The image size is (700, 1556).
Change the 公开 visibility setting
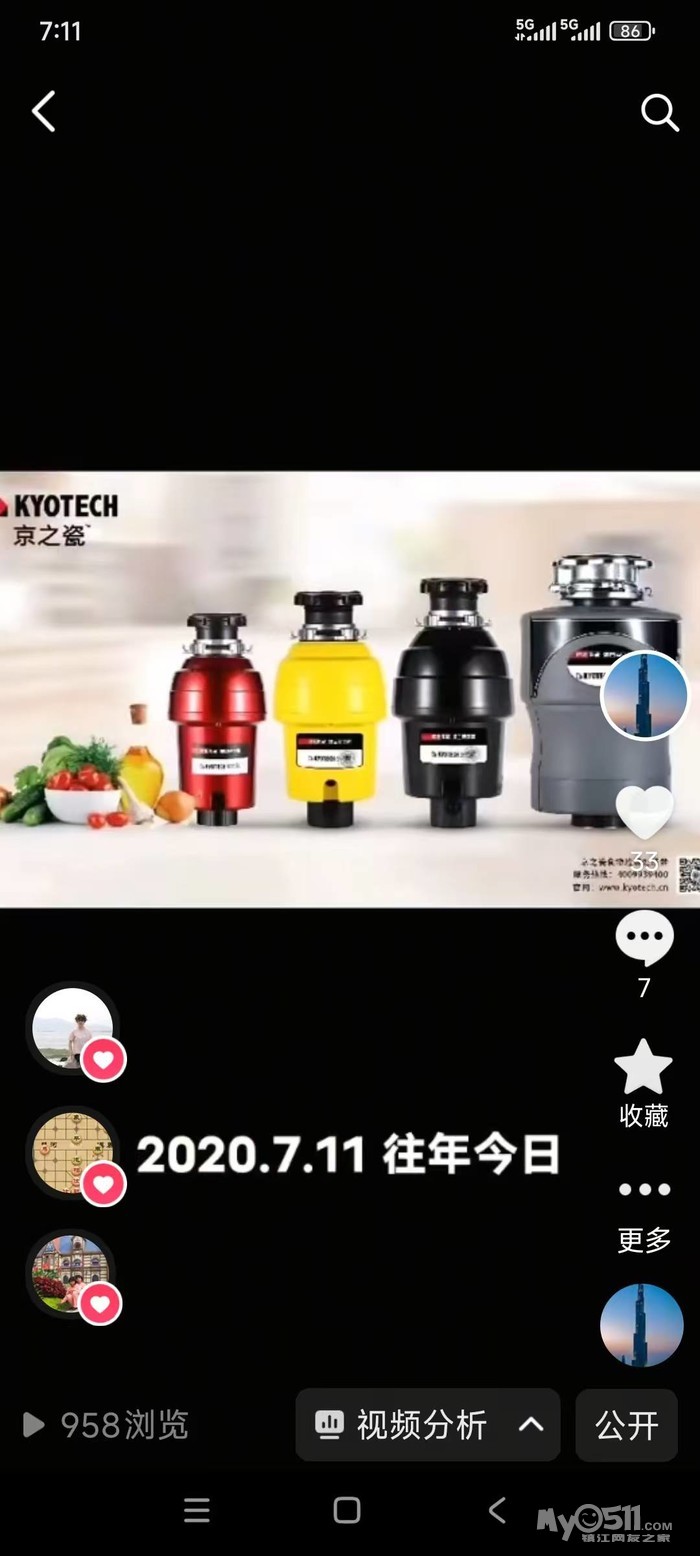click(627, 1425)
